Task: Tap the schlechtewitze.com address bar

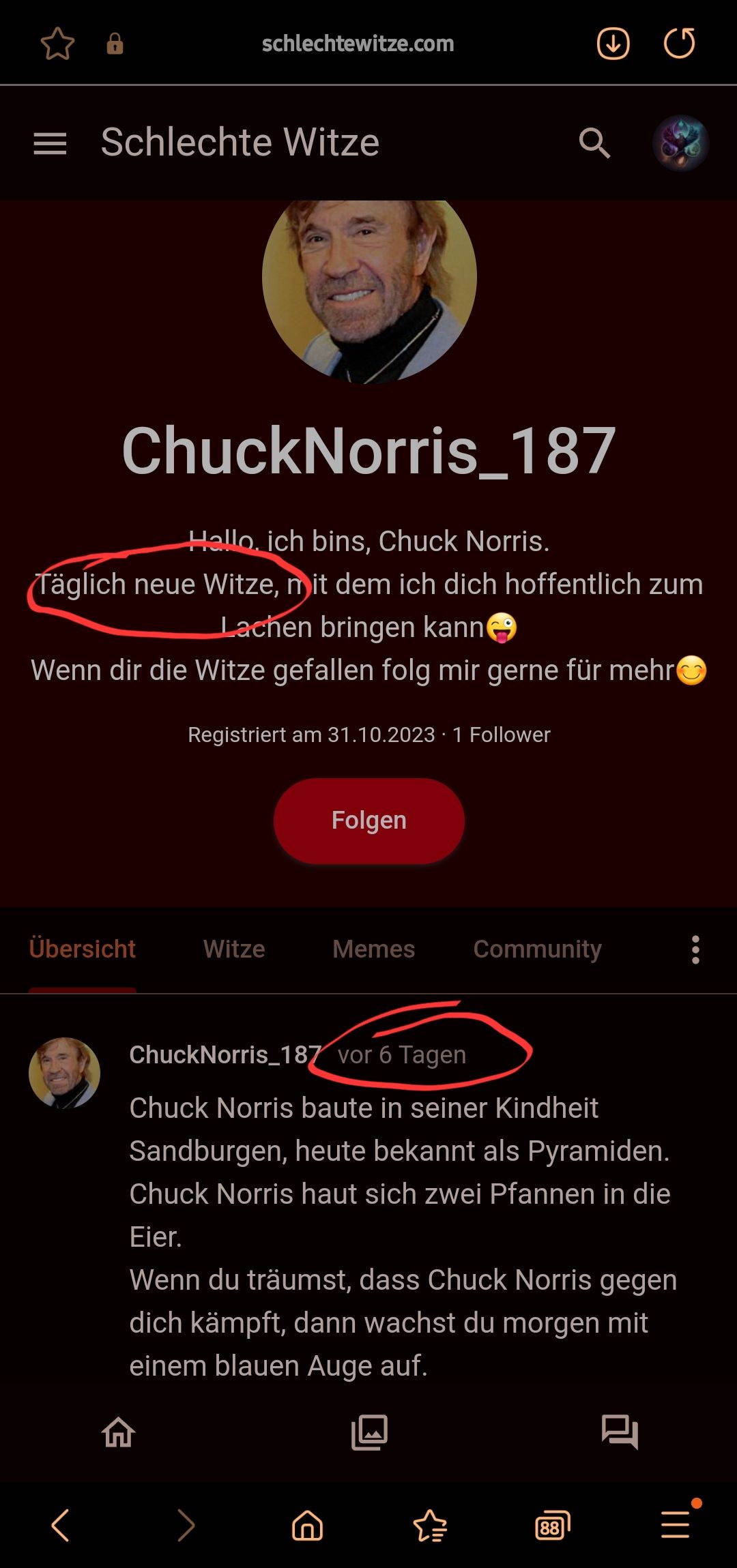Action: tap(358, 44)
